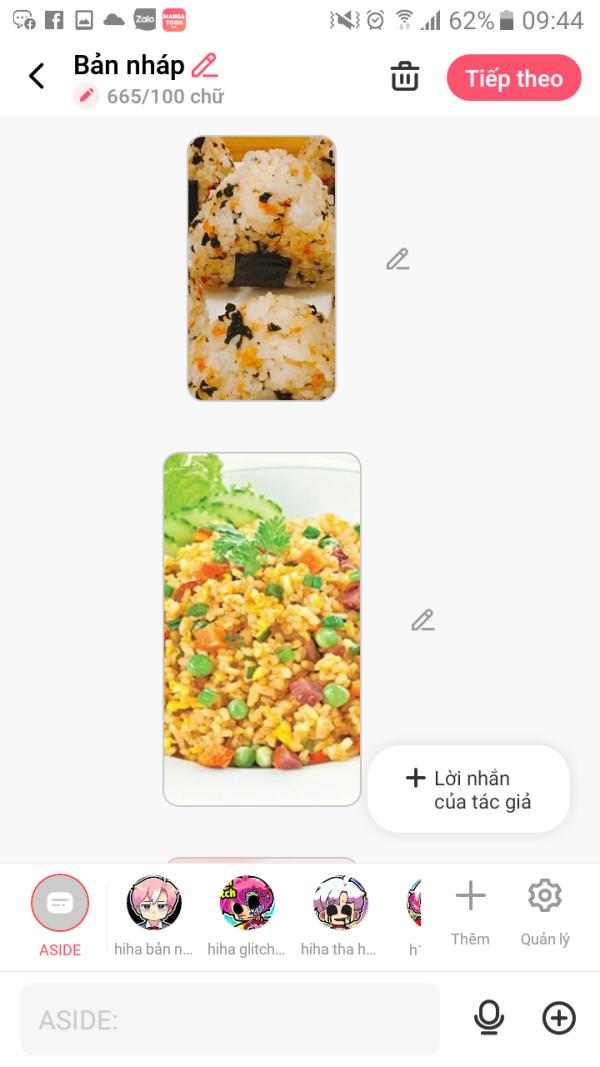Edit the Bản nháp title

(205, 66)
